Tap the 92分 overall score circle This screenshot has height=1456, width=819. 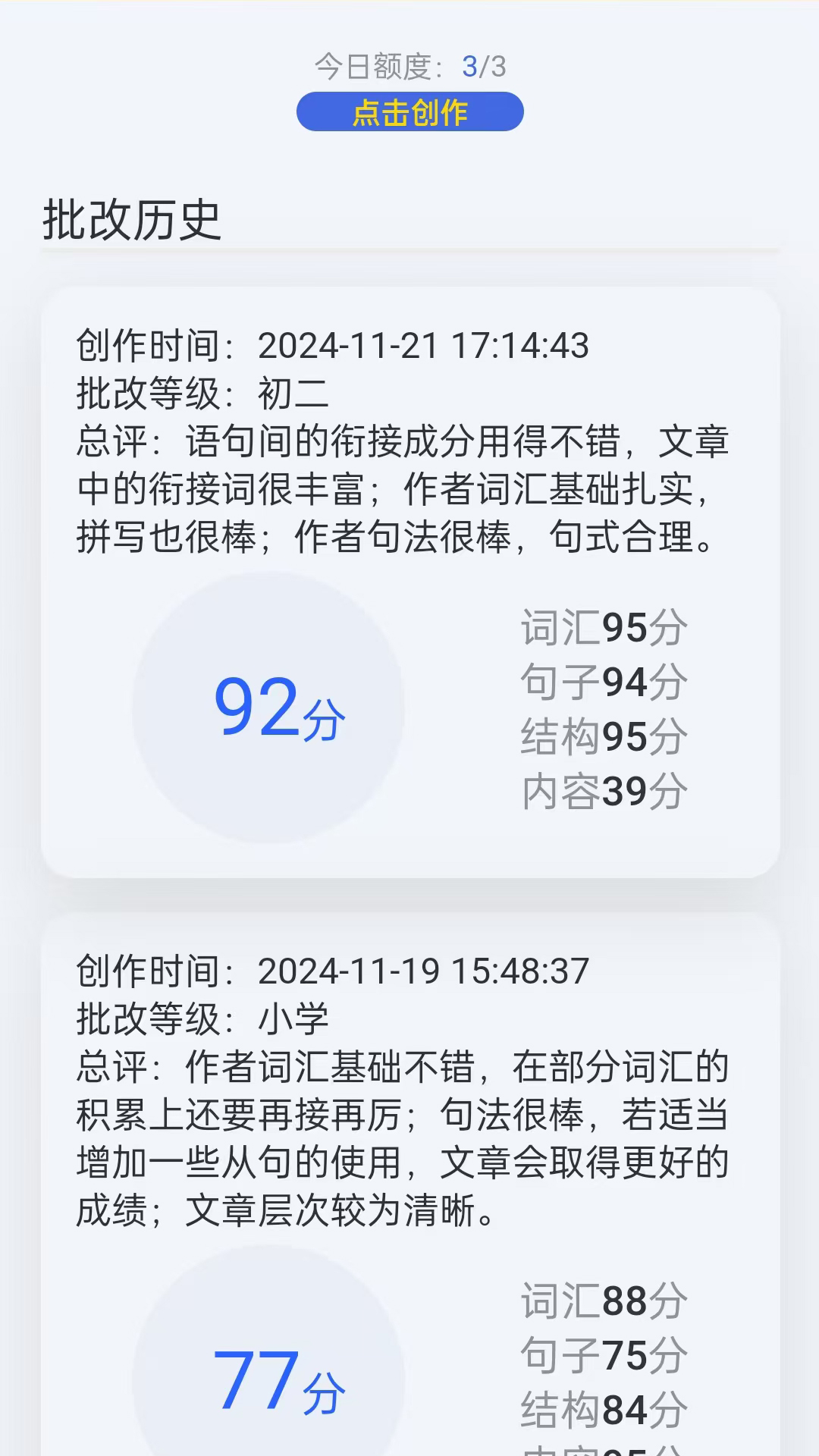click(281, 713)
